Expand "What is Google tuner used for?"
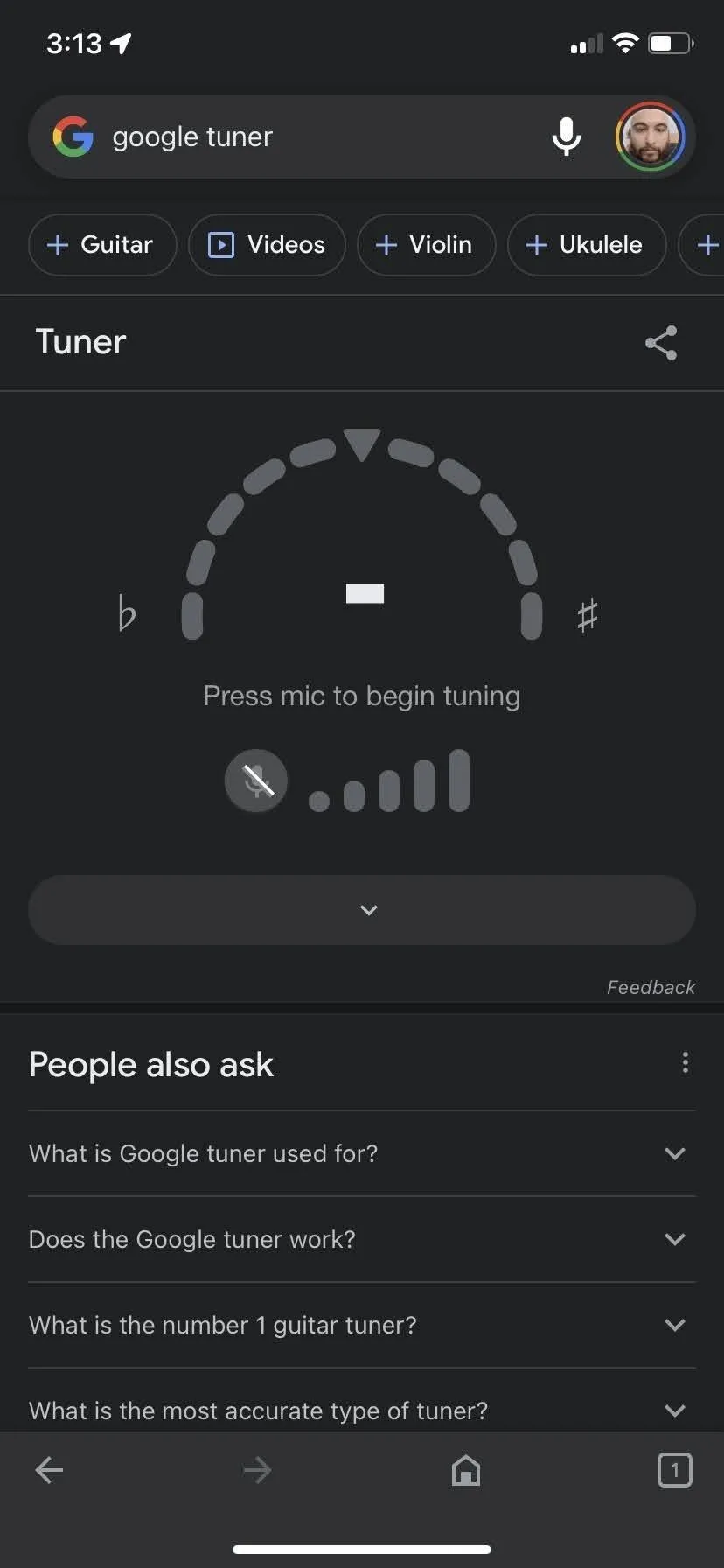Viewport: 724px width, 1568px height. [x=362, y=1153]
